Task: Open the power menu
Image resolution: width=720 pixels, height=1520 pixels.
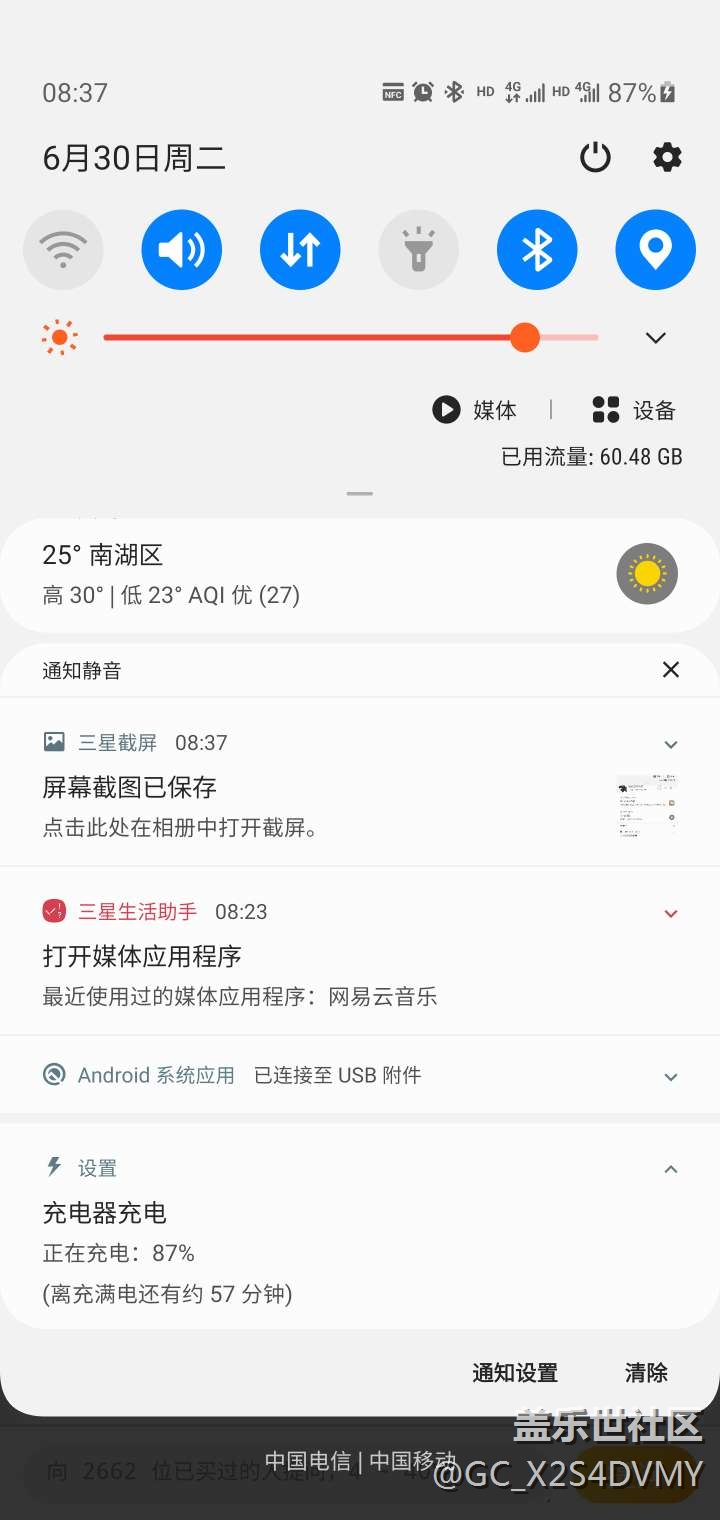Action: pyautogui.click(x=595, y=157)
